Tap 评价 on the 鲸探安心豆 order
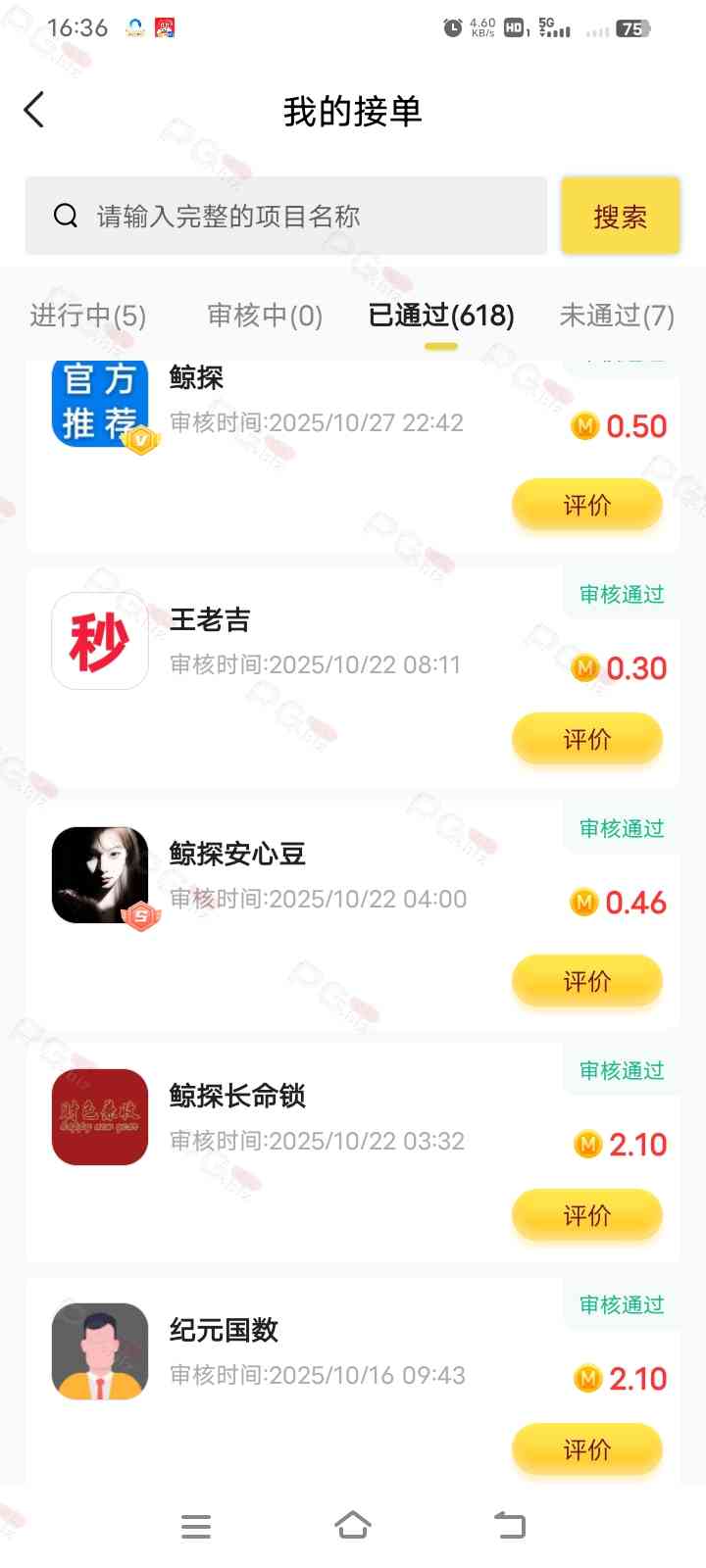Image resolution: width=706 pixels, height=1568 pixels. tap(586, 981)
